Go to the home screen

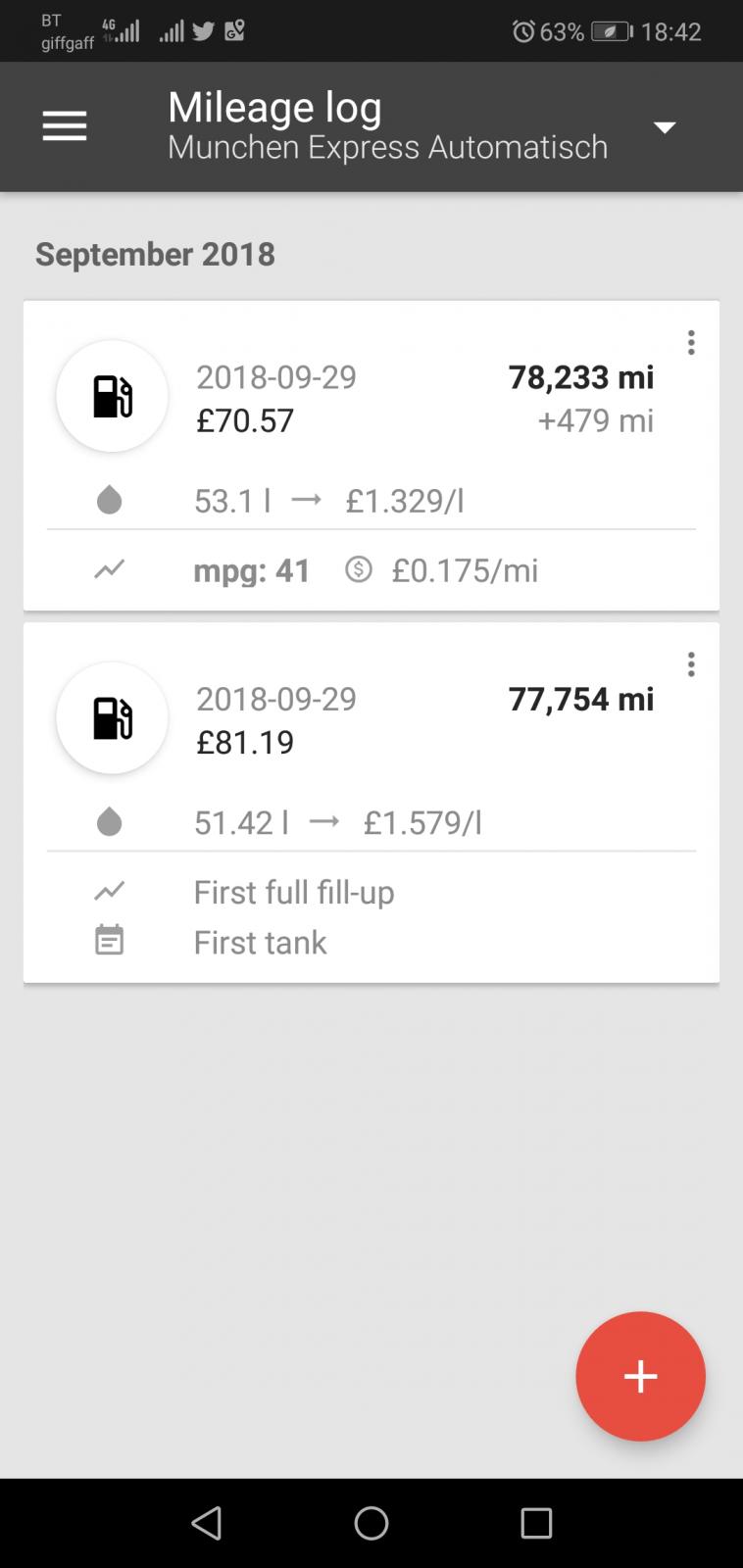pos(371,1523)
